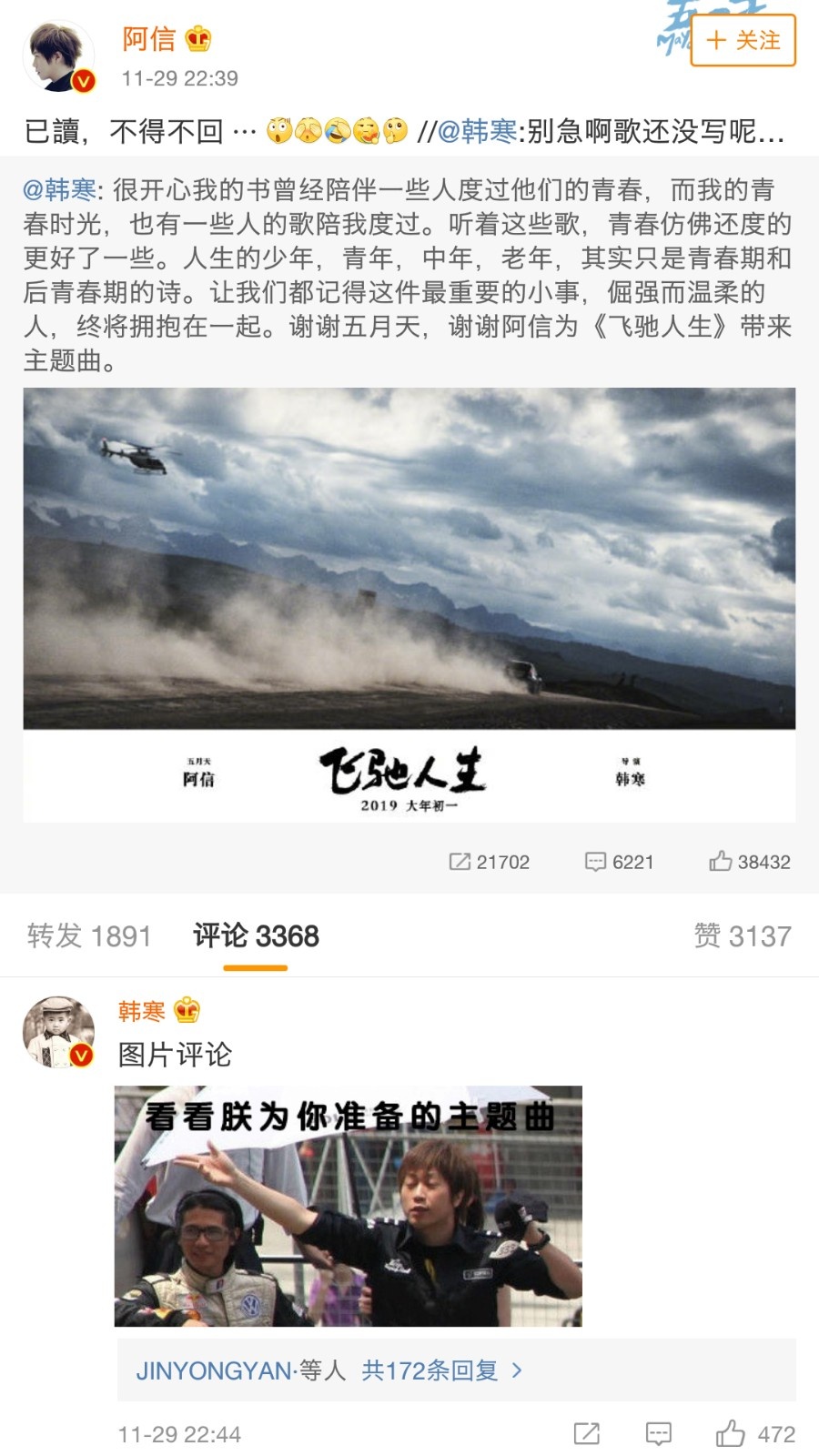Like the original post with 38432 likes
819x1456 pixels.
(x=749, y=862)
